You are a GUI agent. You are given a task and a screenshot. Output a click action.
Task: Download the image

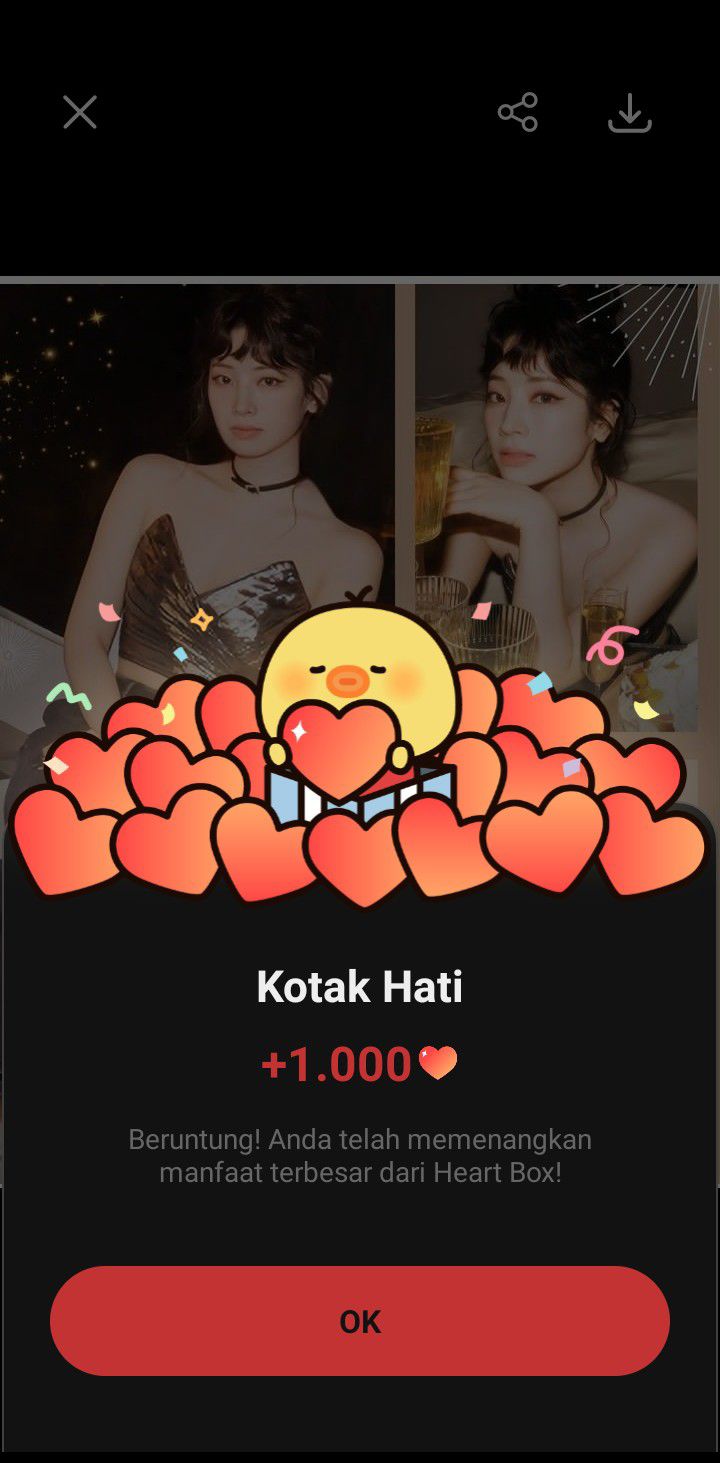tap(630, 113)
